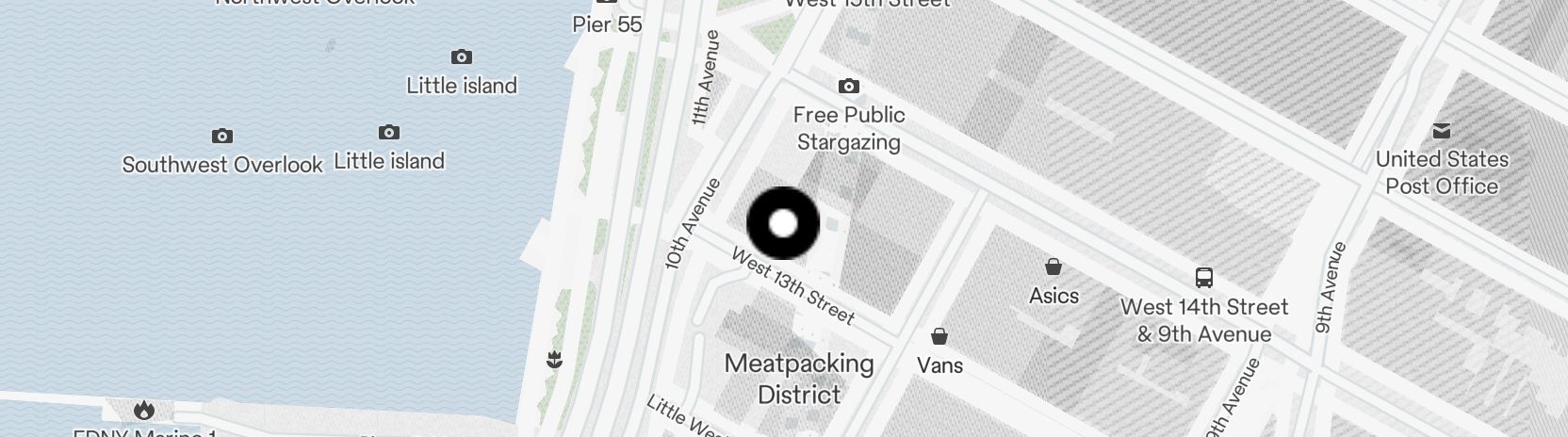Image resolution: width=1568 pixels, height=437 pixels.
Task: Select West 14th Street & 9th Avenue bus stop
Action: tap(1203, 278)
